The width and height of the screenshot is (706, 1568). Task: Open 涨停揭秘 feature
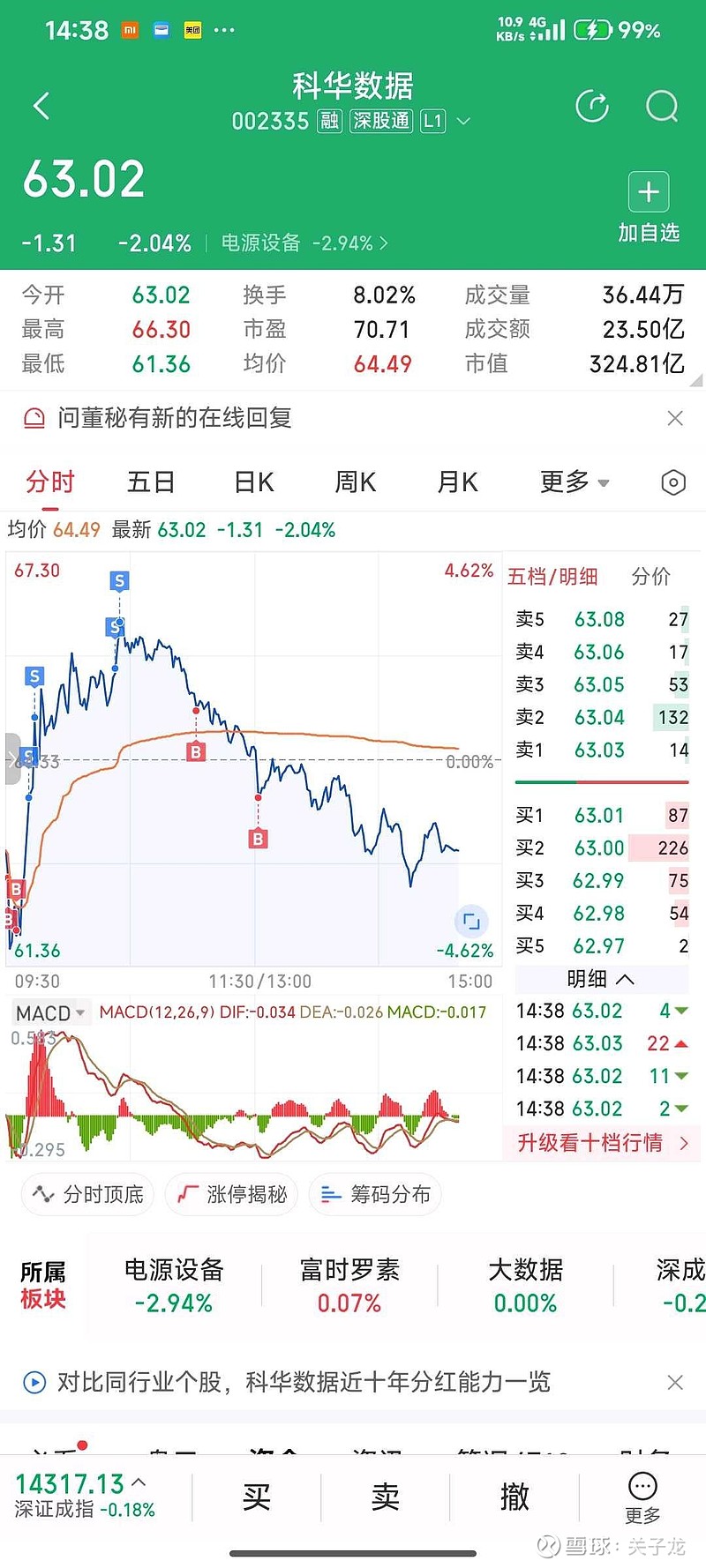(231, 1194)
